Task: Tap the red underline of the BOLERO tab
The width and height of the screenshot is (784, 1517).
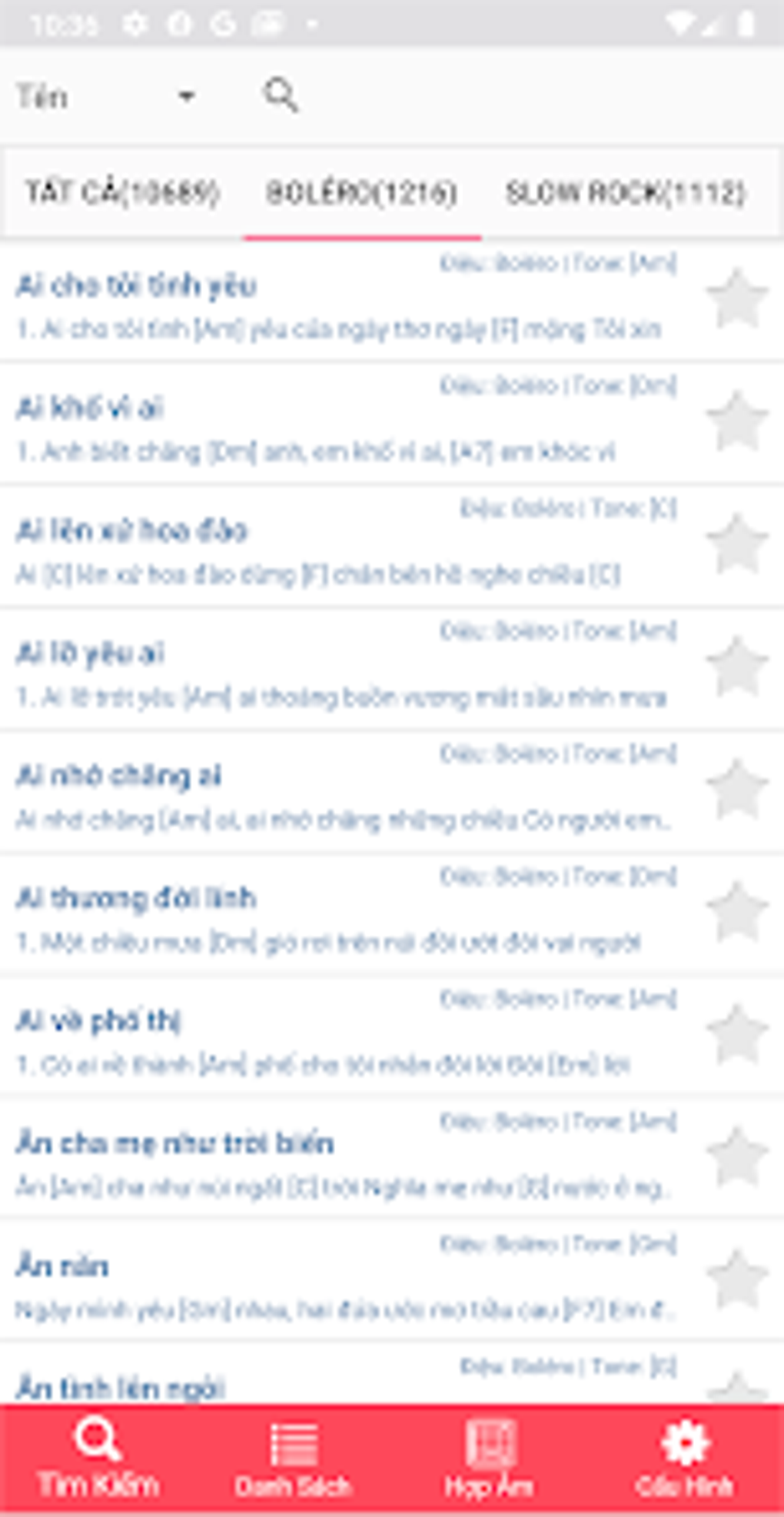Action: (361, 237)
